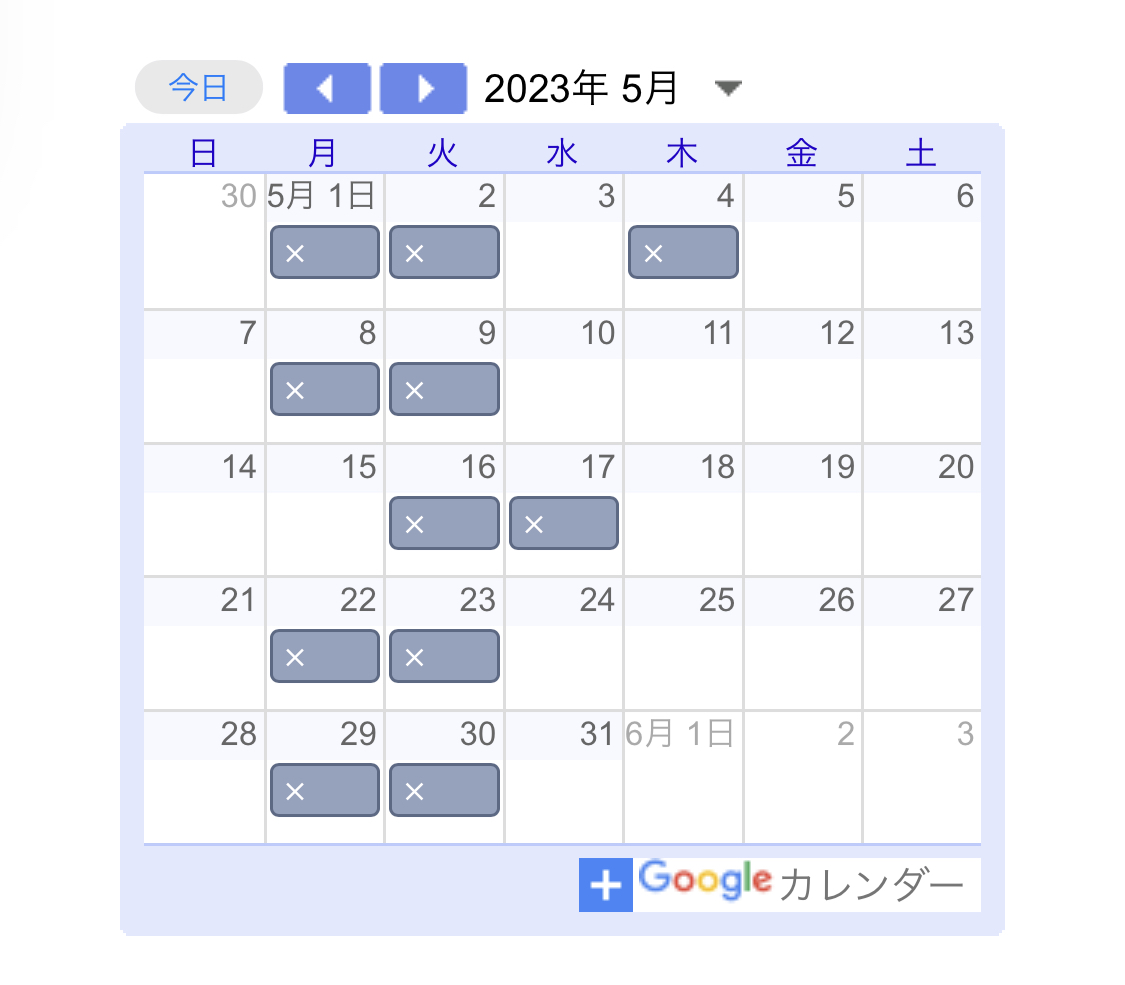Tap the × event on May 30
The height and width of the screenshot is (985, 1125).
pos(444,791)
